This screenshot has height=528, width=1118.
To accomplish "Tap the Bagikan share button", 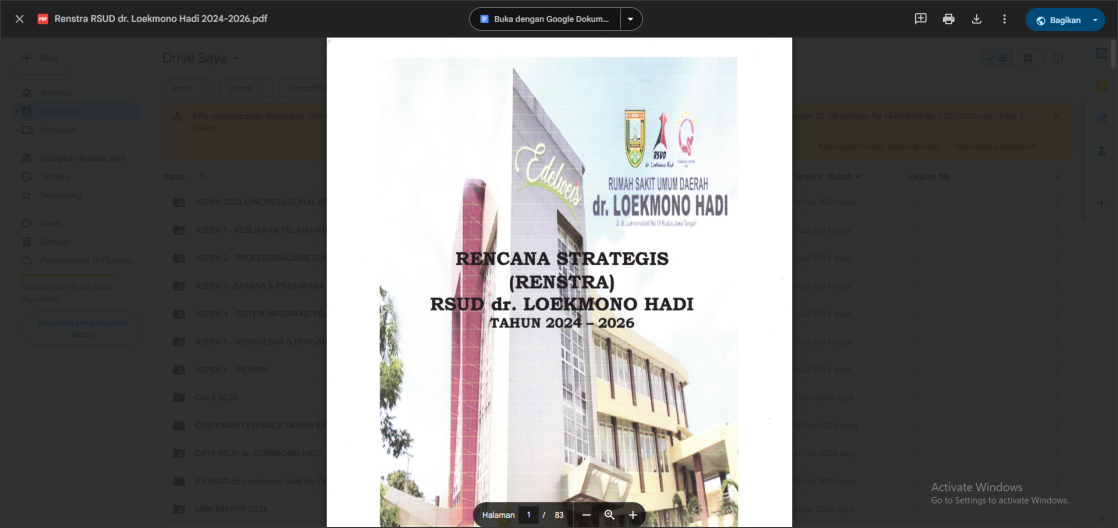I will (x=1057, y=20).
